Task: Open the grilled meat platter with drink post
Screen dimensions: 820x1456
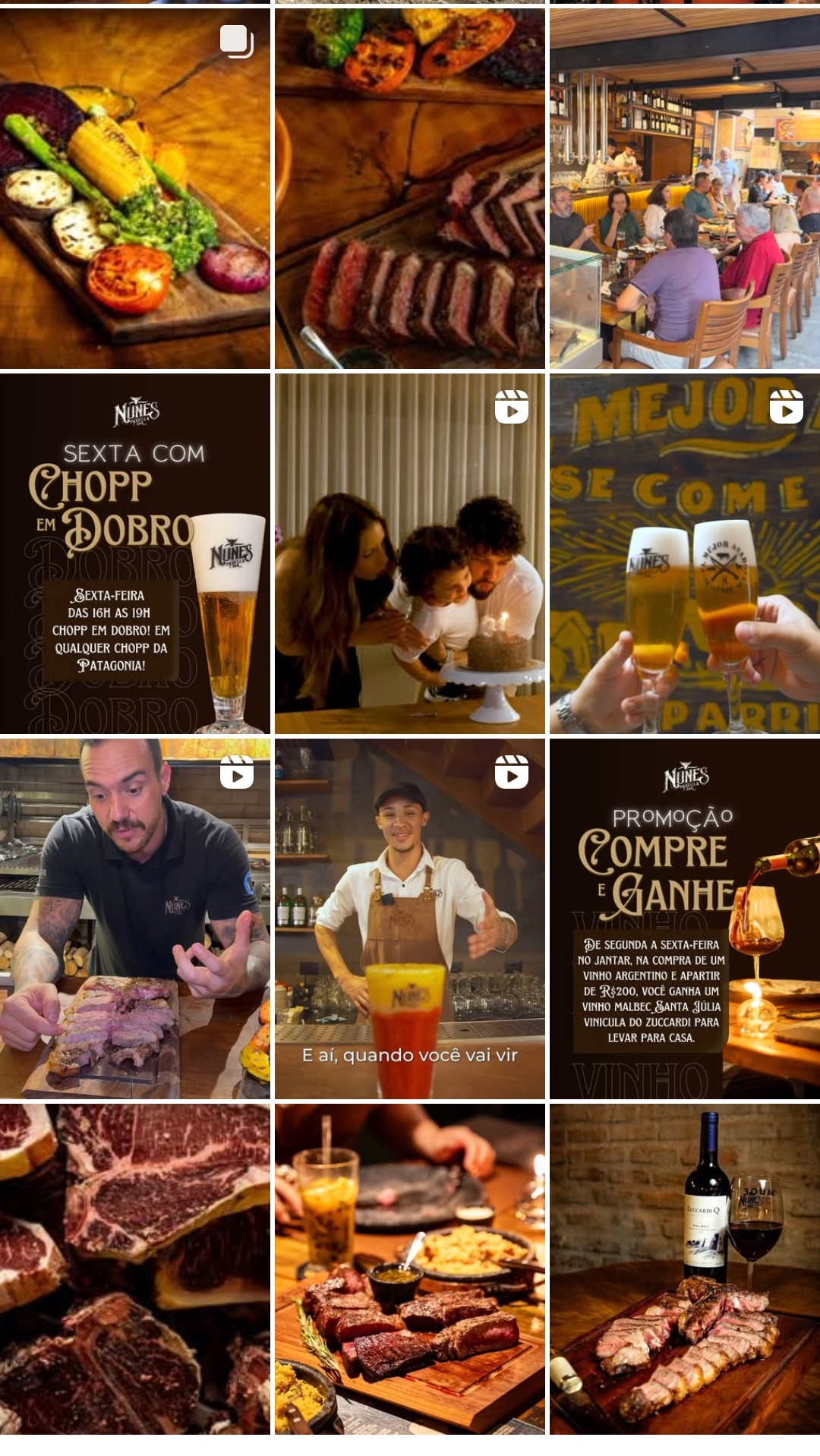Action: [x=410, y=1269]
